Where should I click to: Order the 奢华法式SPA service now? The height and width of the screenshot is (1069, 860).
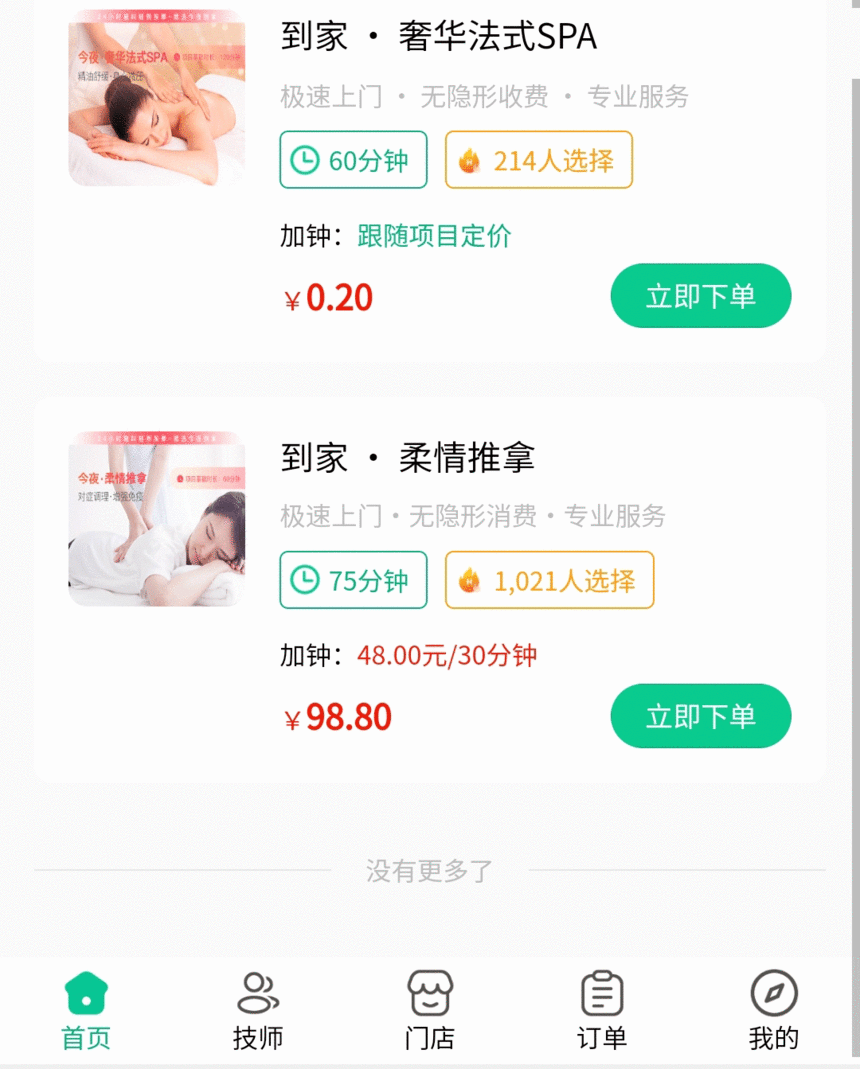coord(700,296)
